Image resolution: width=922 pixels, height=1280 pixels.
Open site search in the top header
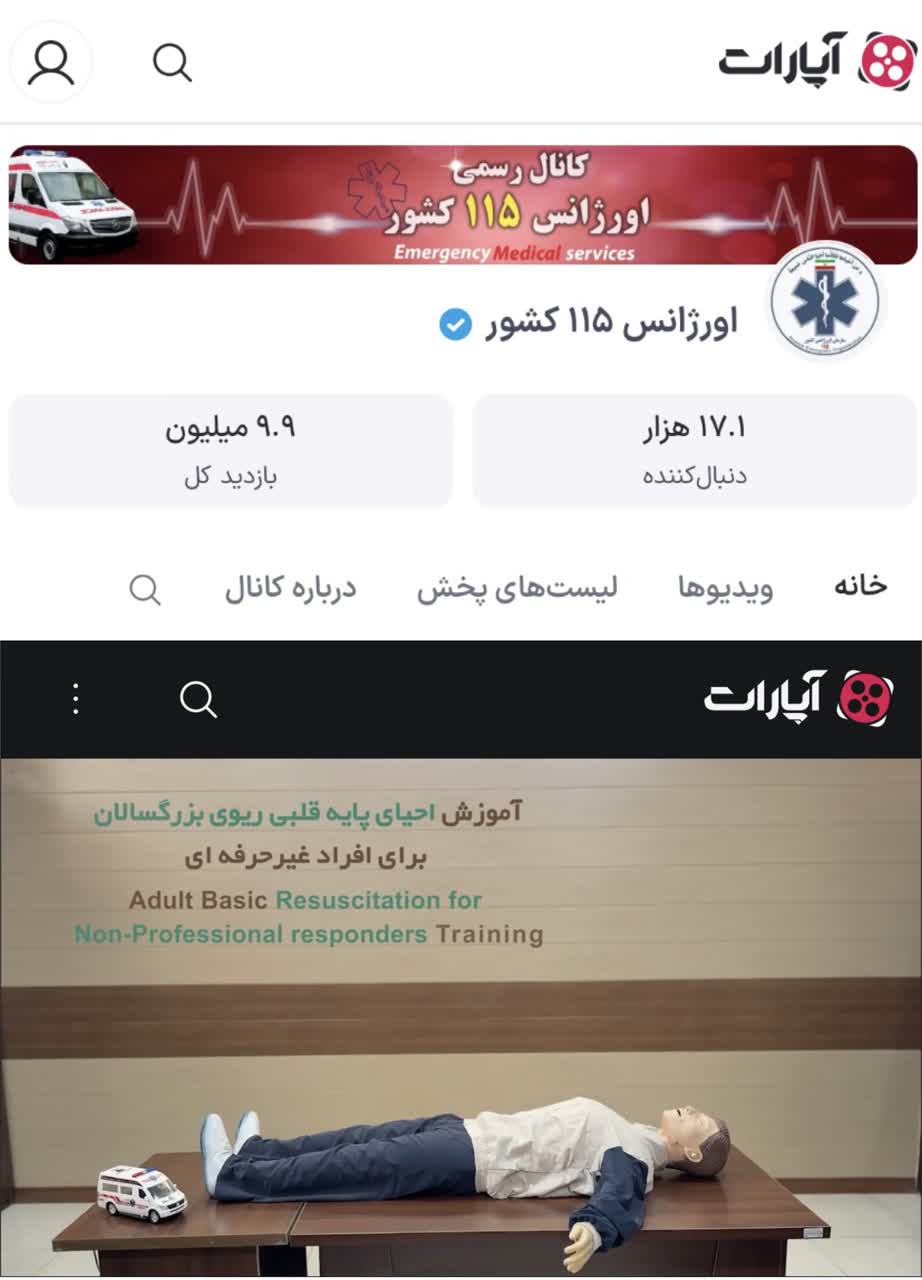pos(172,63)
